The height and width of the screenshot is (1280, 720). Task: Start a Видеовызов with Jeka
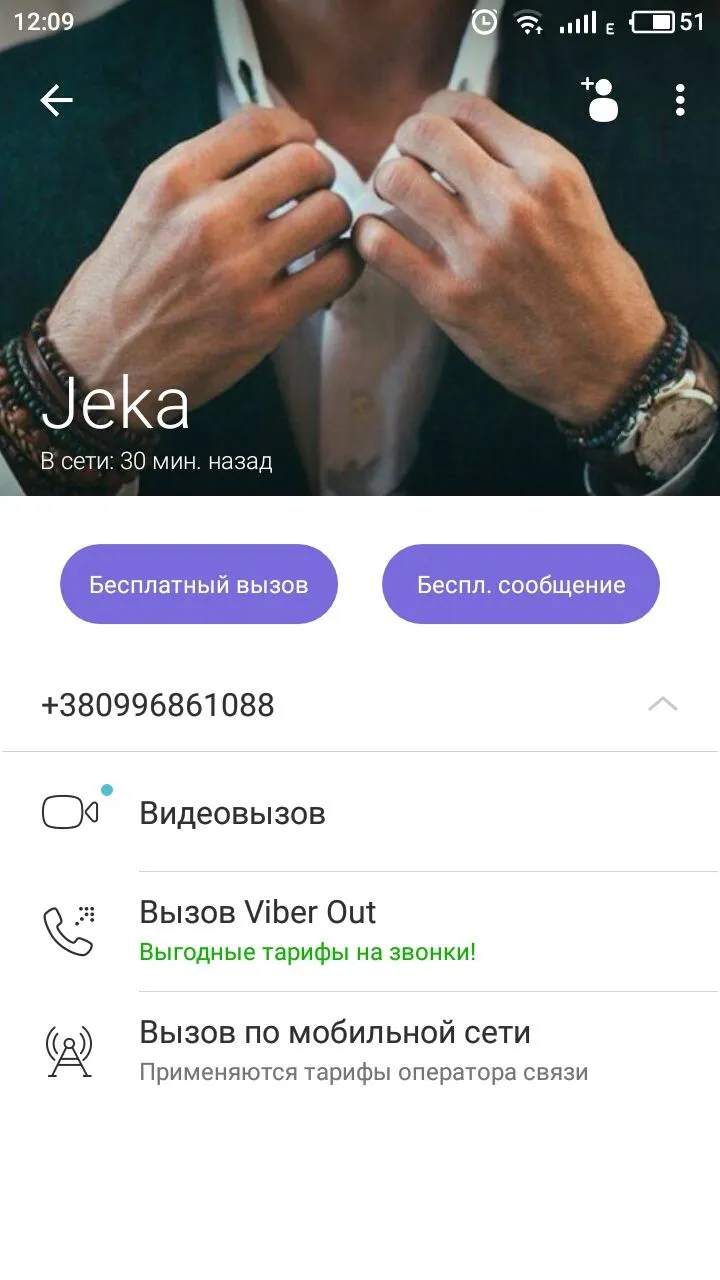pyautogui.click(x=232, y=813)
